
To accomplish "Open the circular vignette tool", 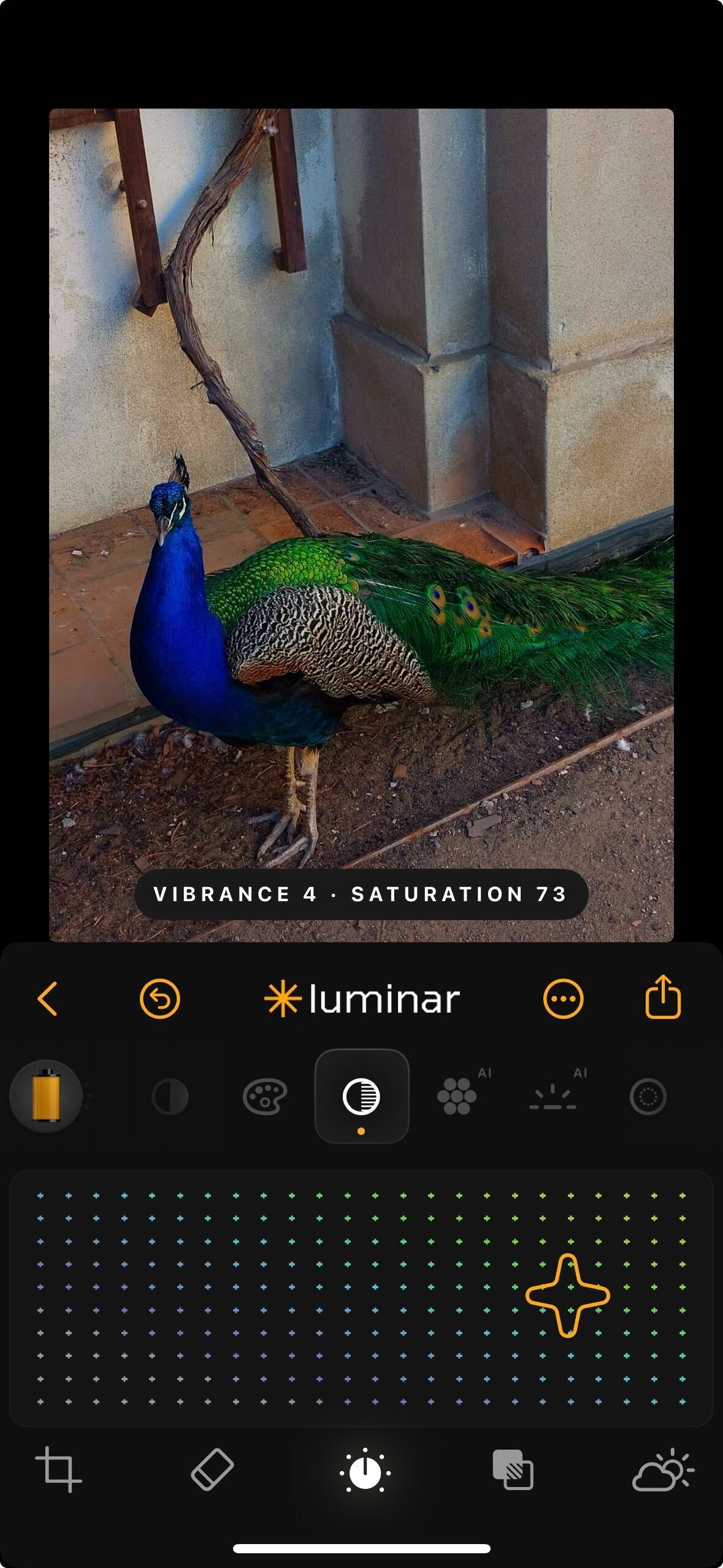I will (648, 1096).
